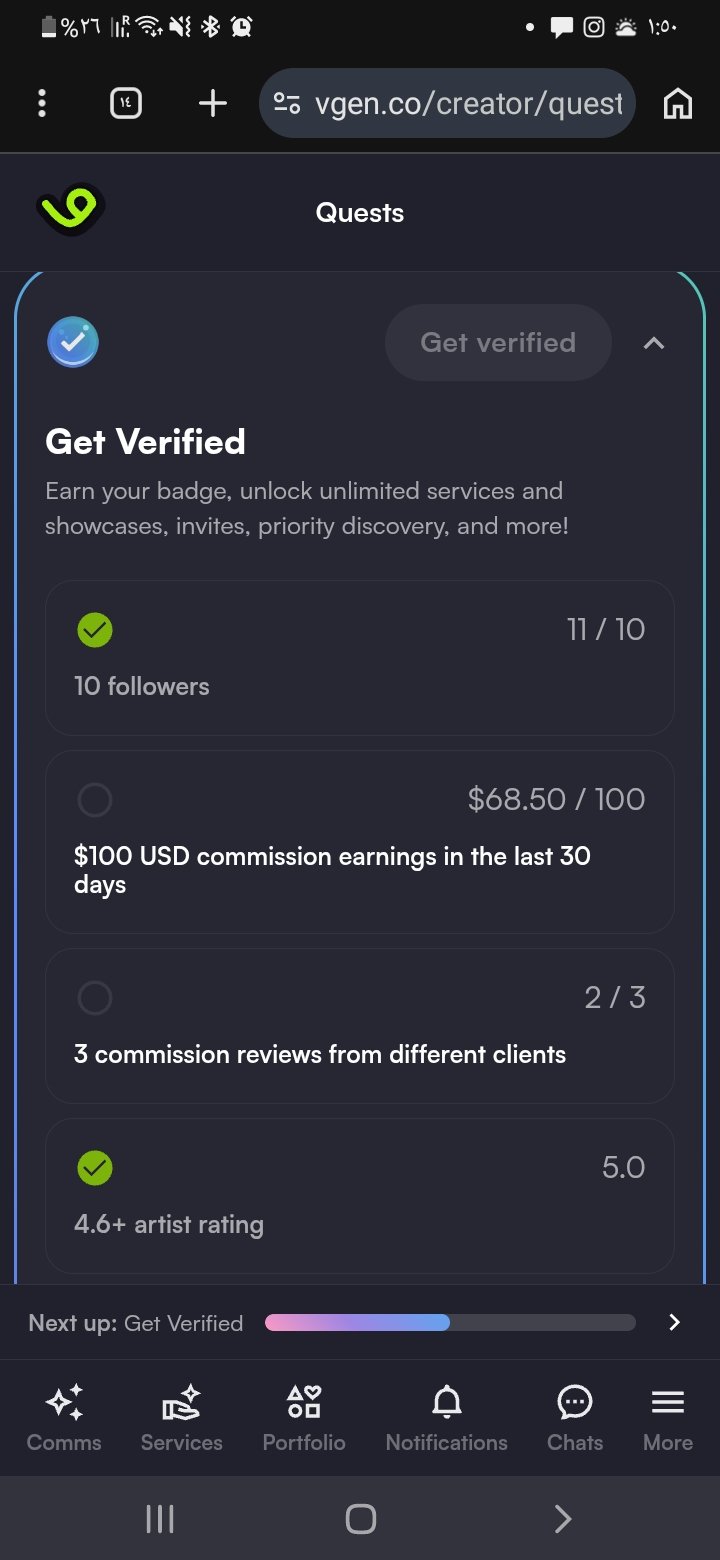Tap the system home button
The image size is (720, 1560).
click(x=360, y=1519)
